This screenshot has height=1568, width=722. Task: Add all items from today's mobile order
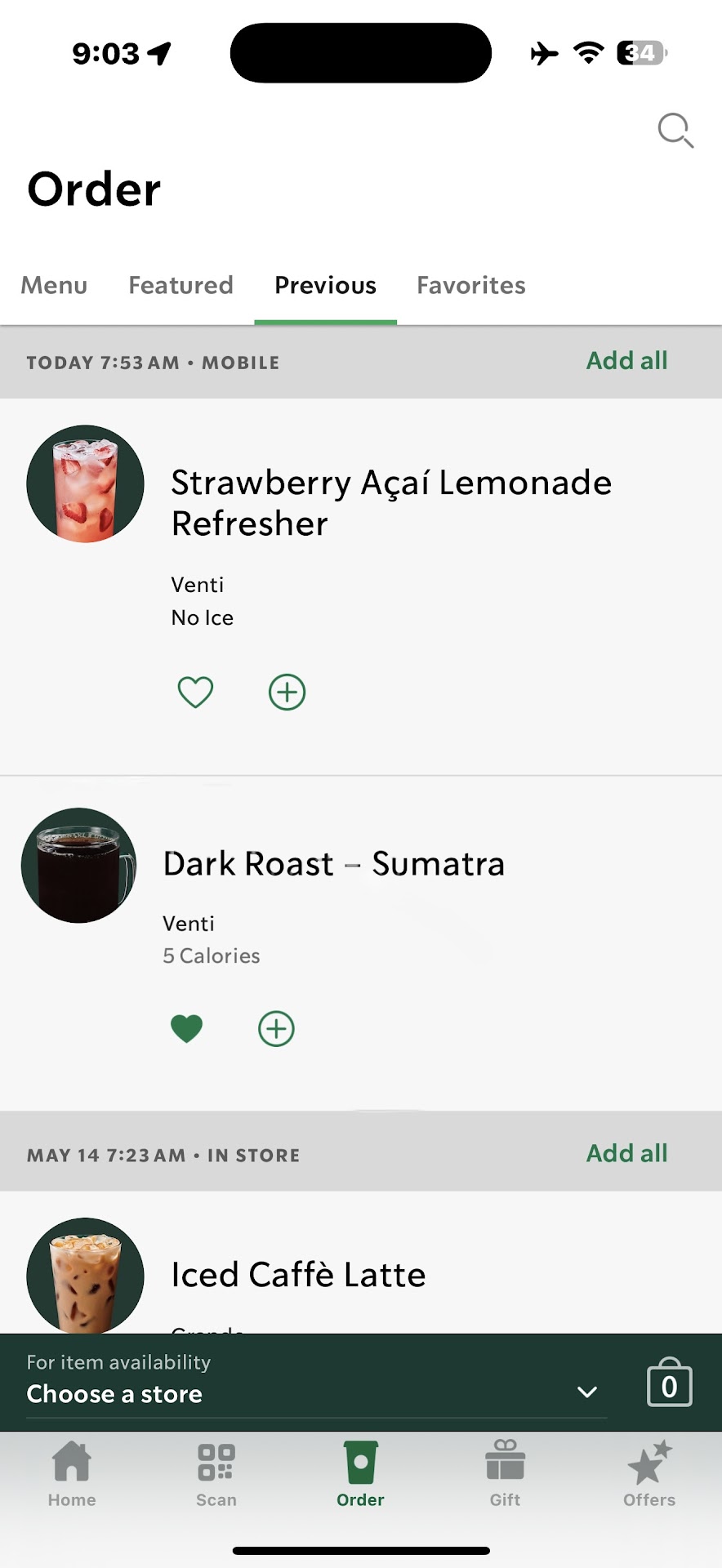(626, 361)
